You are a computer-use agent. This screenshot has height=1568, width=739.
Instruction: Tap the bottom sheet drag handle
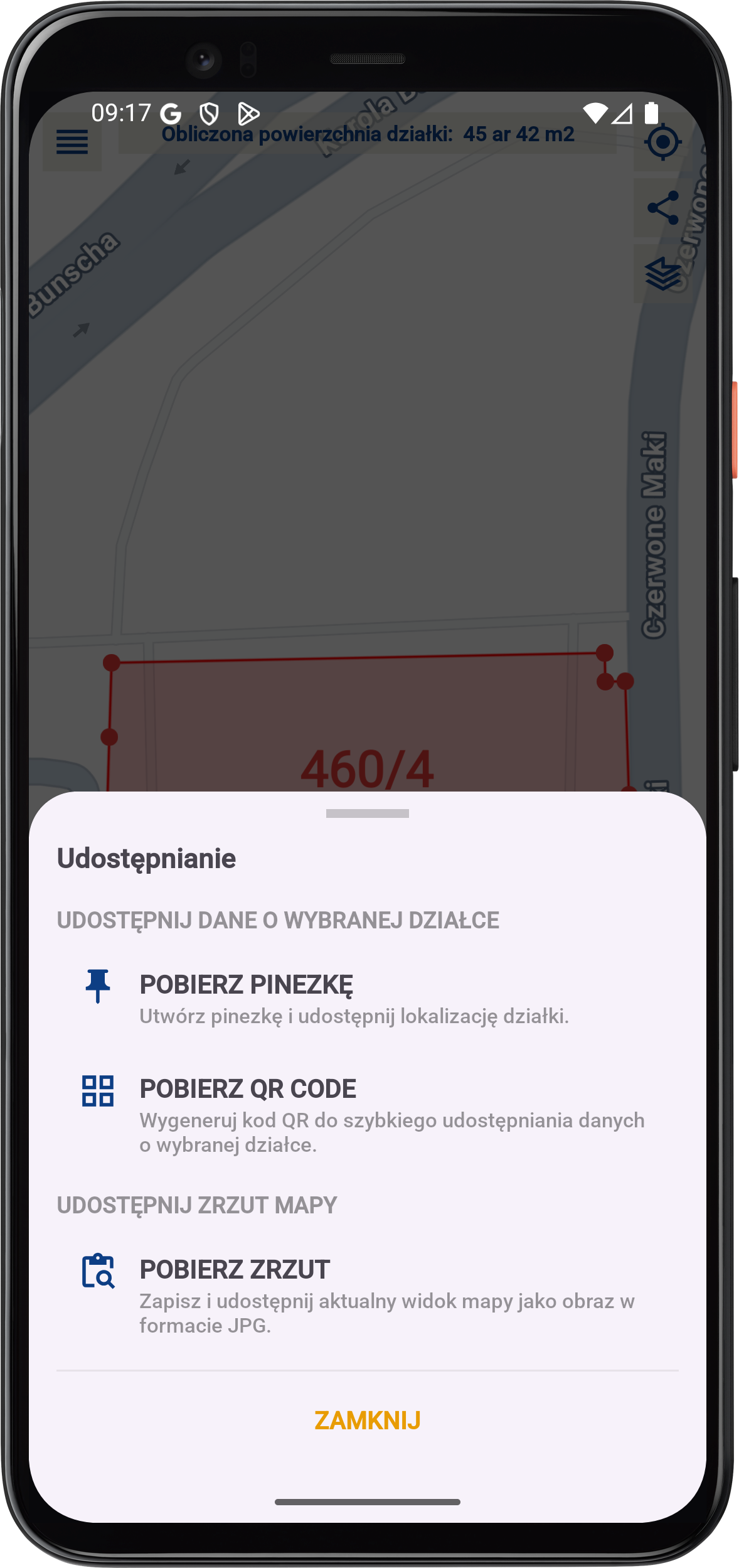[368, 814]
